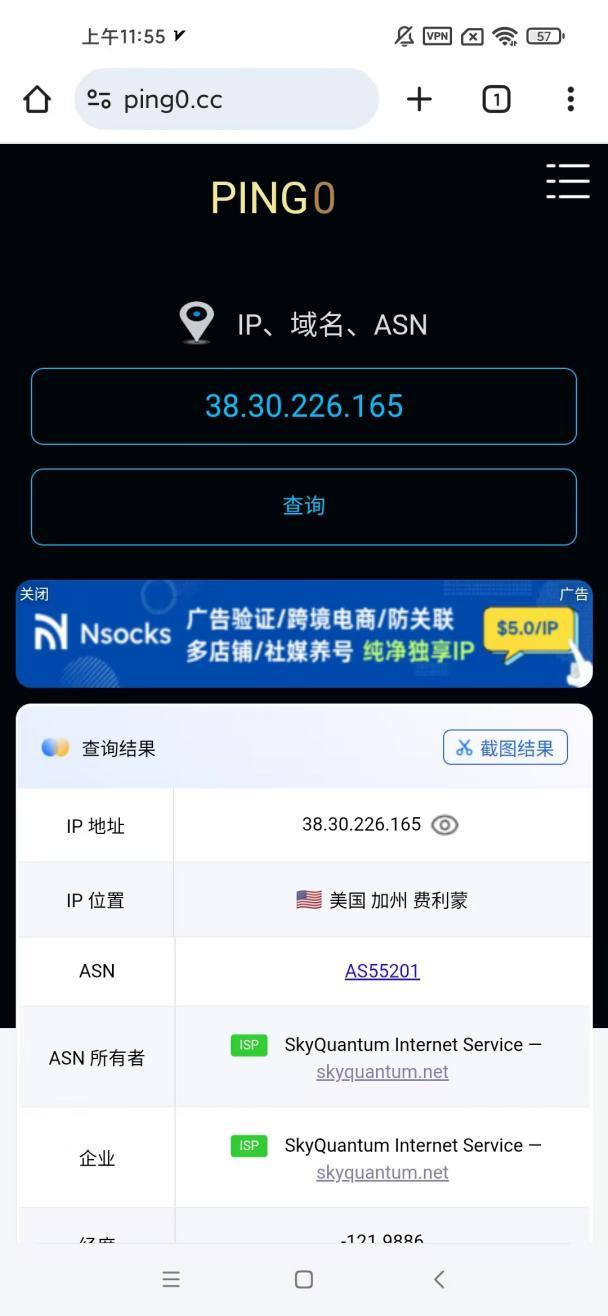Image resolution: width=608 pixels, height=1316 pixels.
Task: Open the PING0 hamburger menu
Action: (567, 182)
